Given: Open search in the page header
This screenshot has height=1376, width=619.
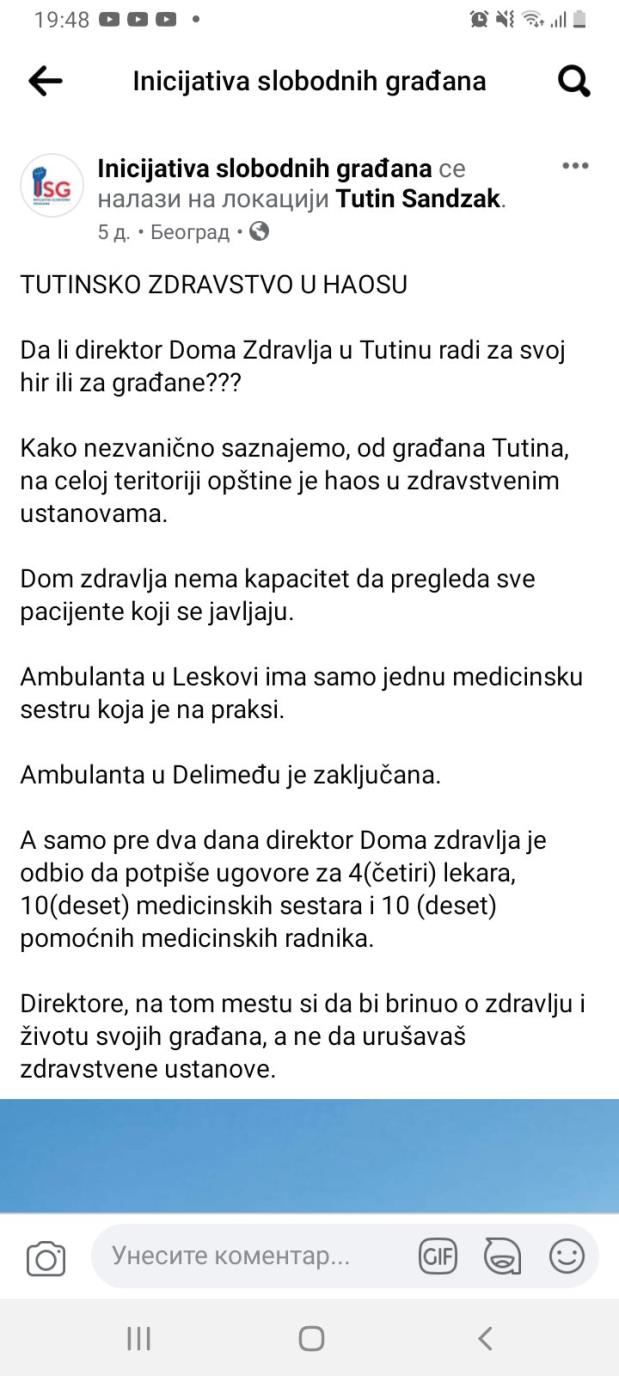Looking at the screenshot, I should 574,82.
